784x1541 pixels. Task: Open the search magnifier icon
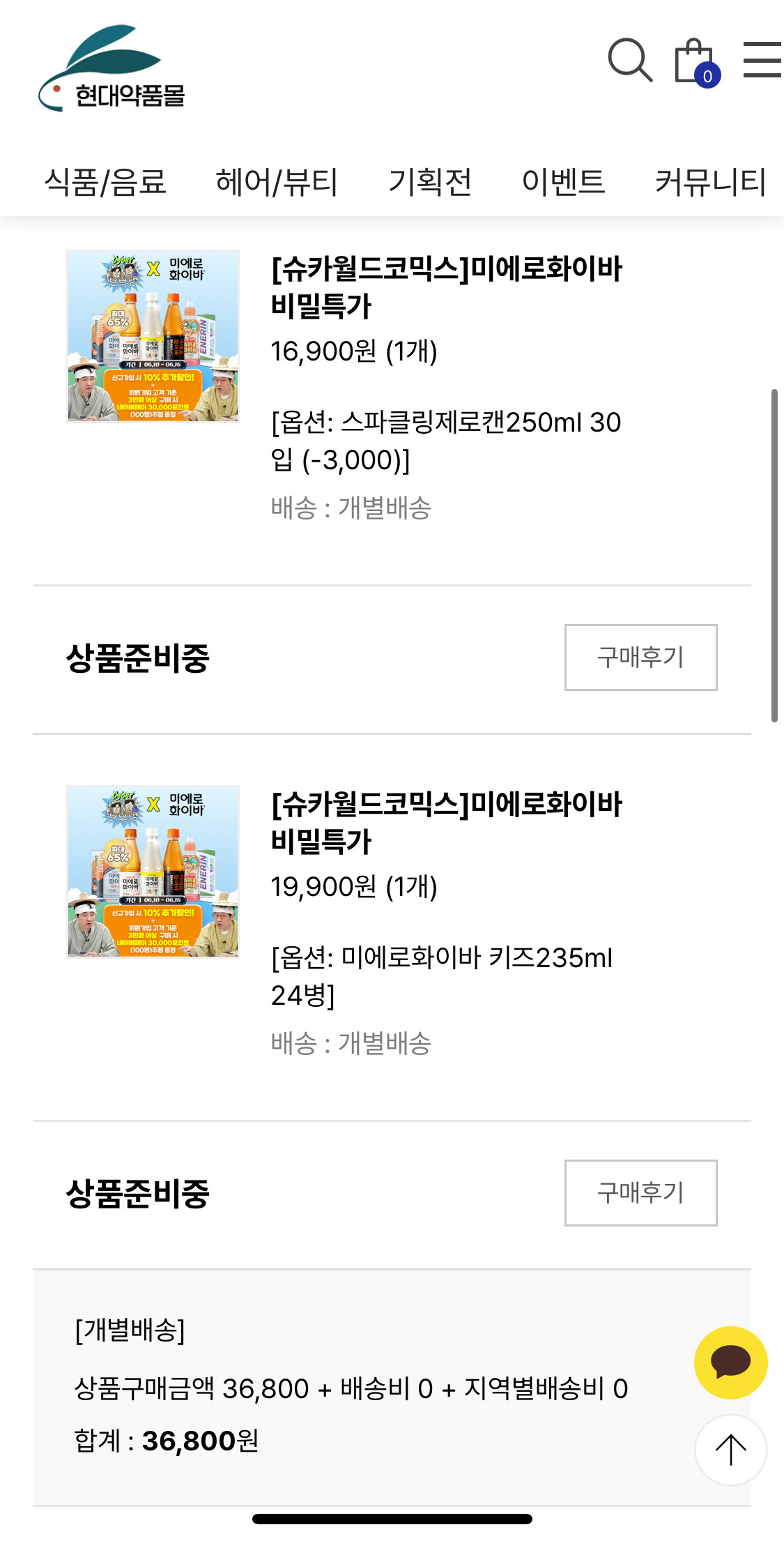tap(630, 61)
